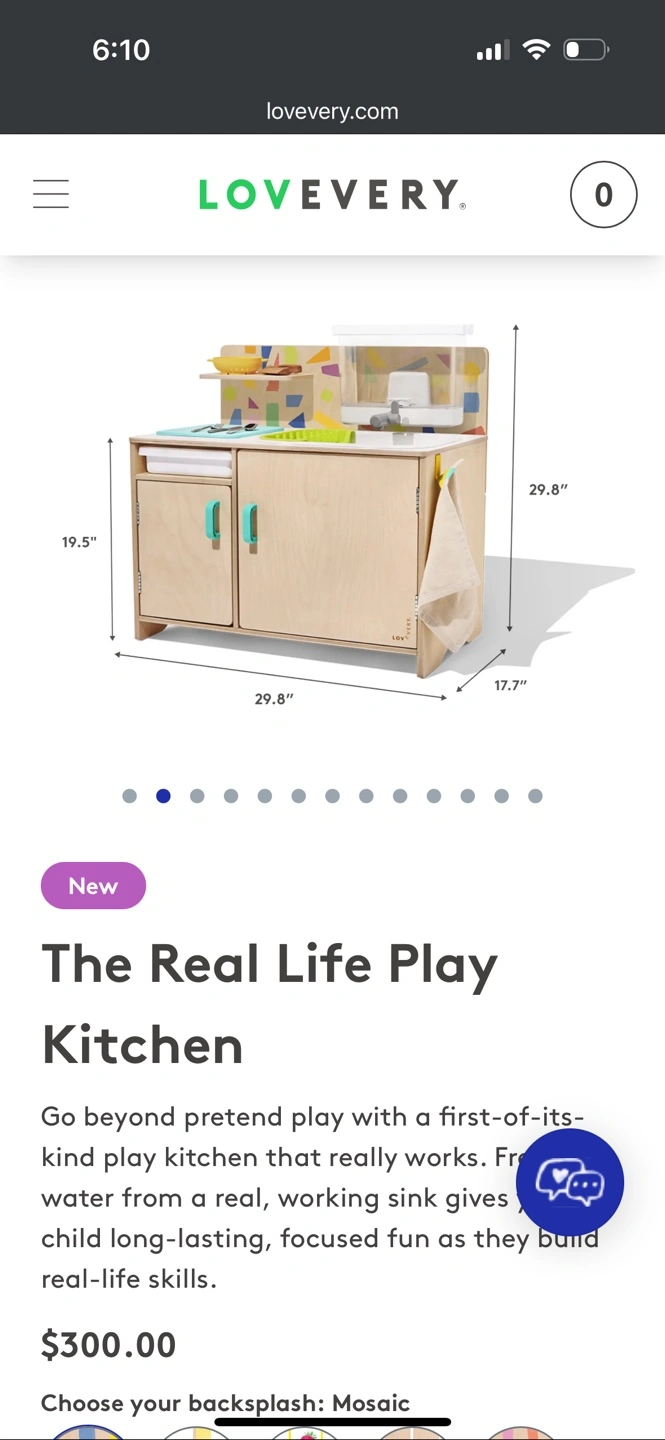Image resolution: width=665 pixels, height=1440 pixels.
Task: Jump to the last carousel image dot
Action: click(x=535, y=796)
